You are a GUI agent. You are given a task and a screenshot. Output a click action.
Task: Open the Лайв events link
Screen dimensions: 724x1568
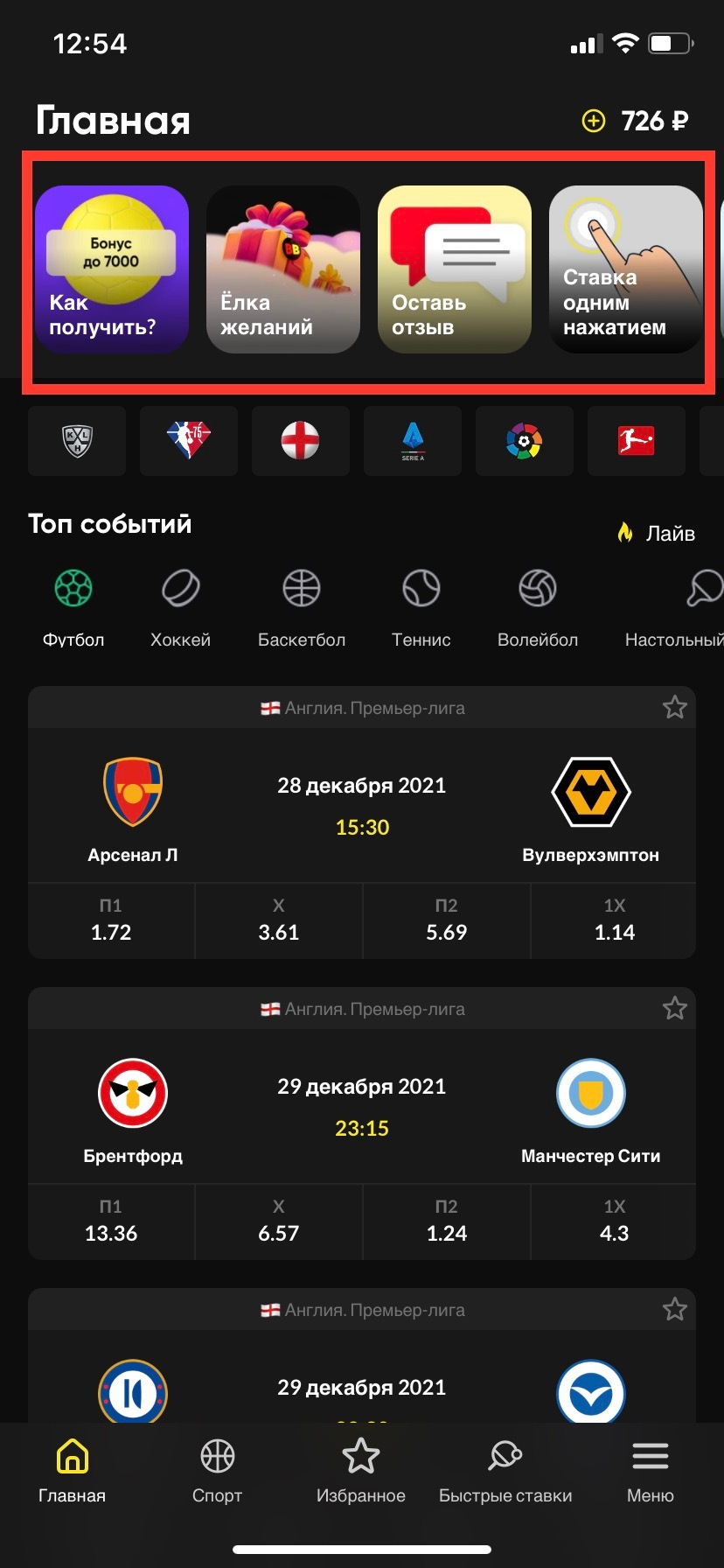coord(656,533)
